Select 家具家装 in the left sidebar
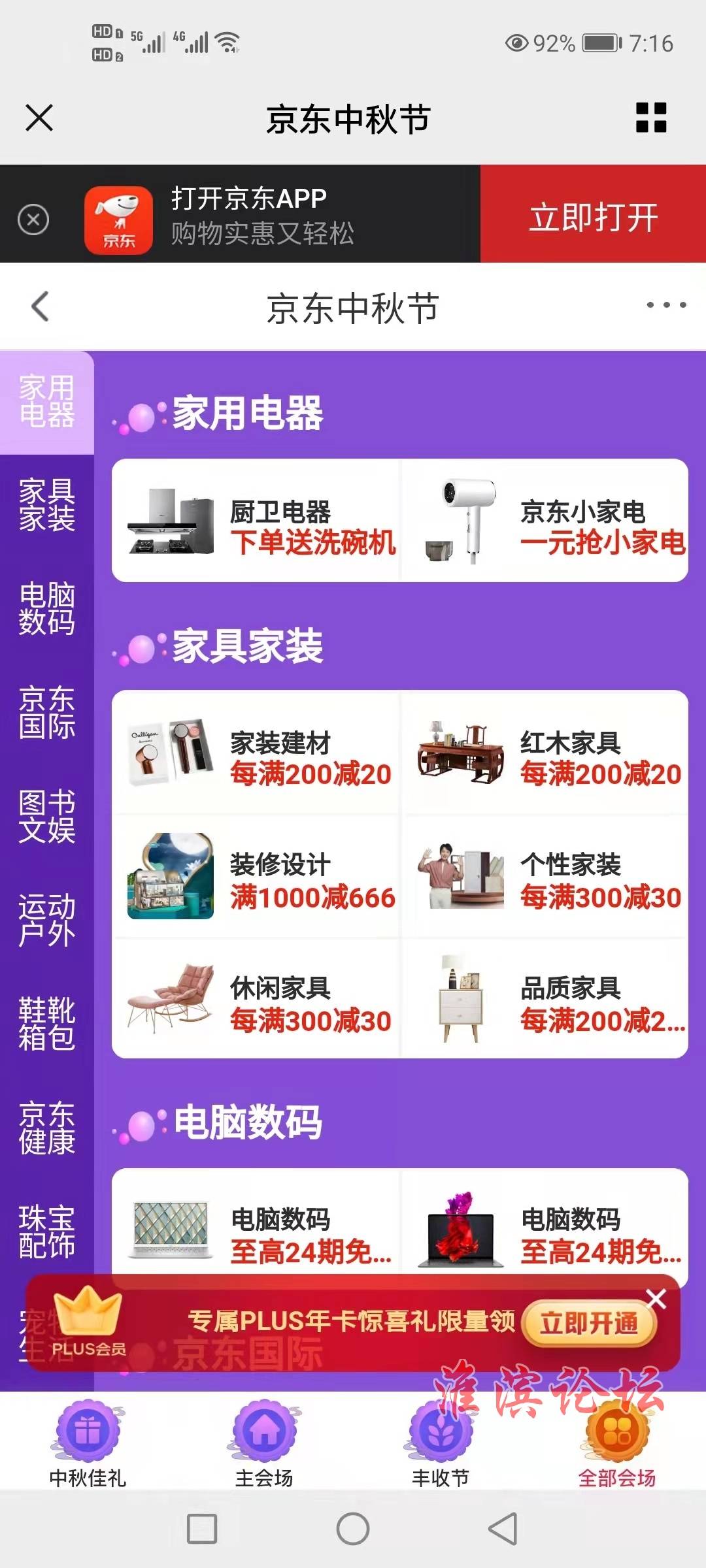The width and height of the screenshot is (706, 1568). [46, 505]
